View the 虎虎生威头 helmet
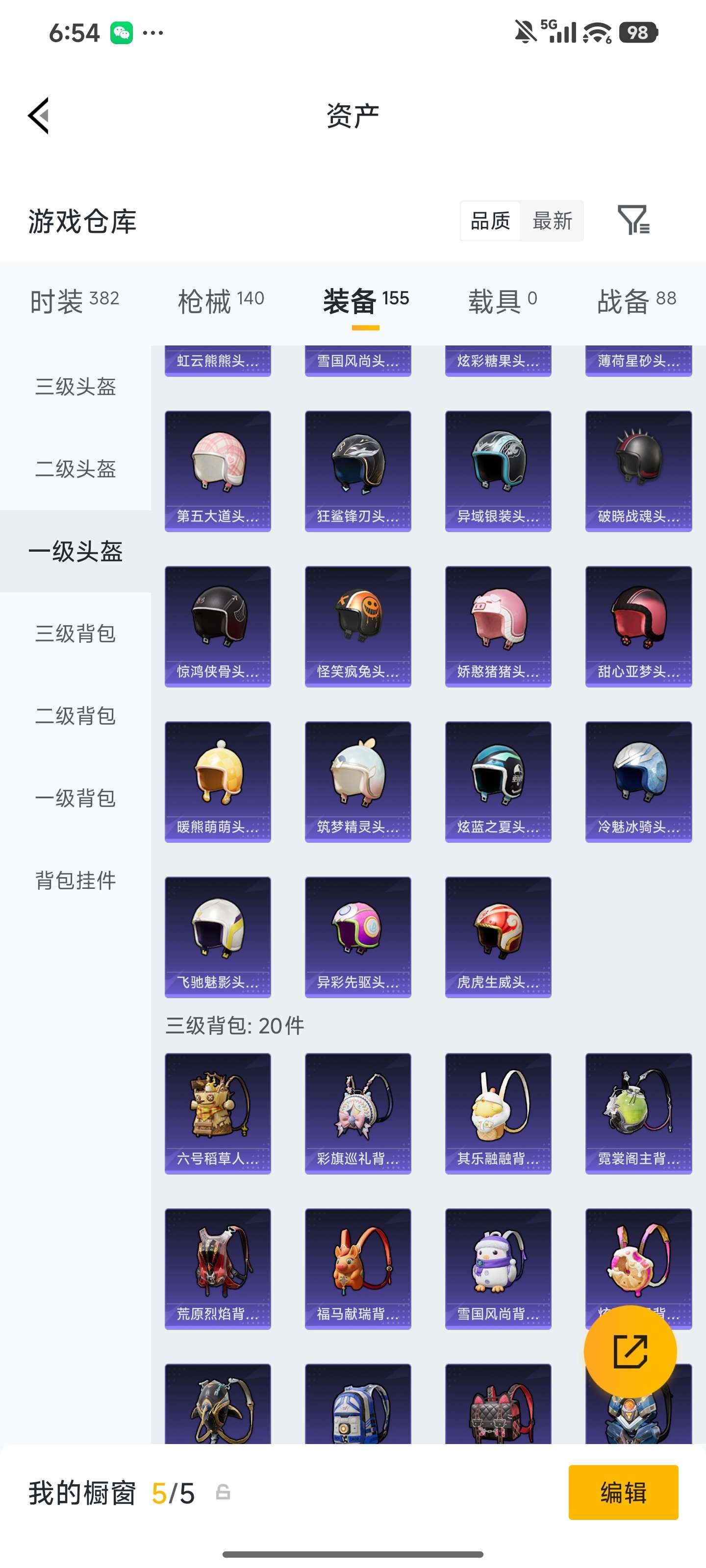 click(498, 937)
